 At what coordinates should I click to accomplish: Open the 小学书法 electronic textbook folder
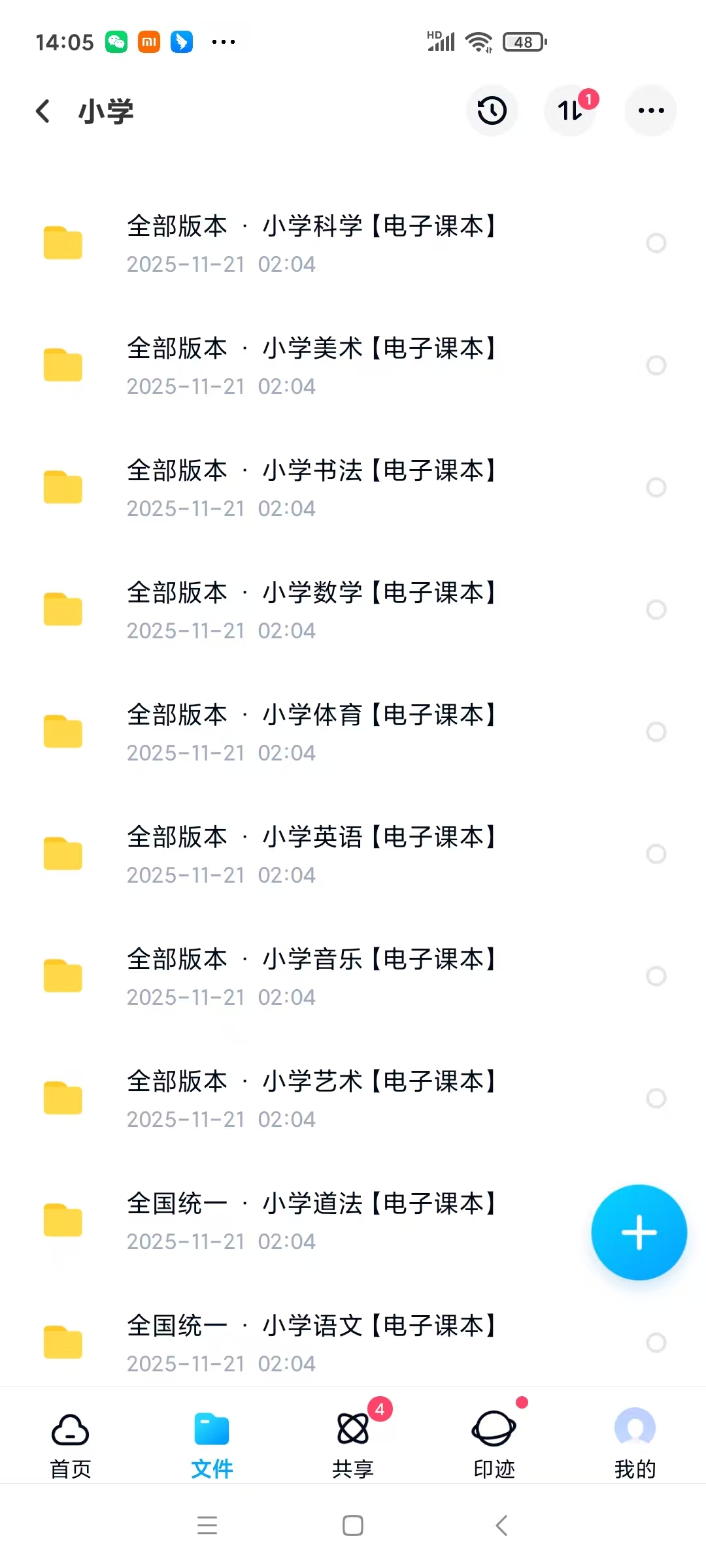[x=311, y=487]
